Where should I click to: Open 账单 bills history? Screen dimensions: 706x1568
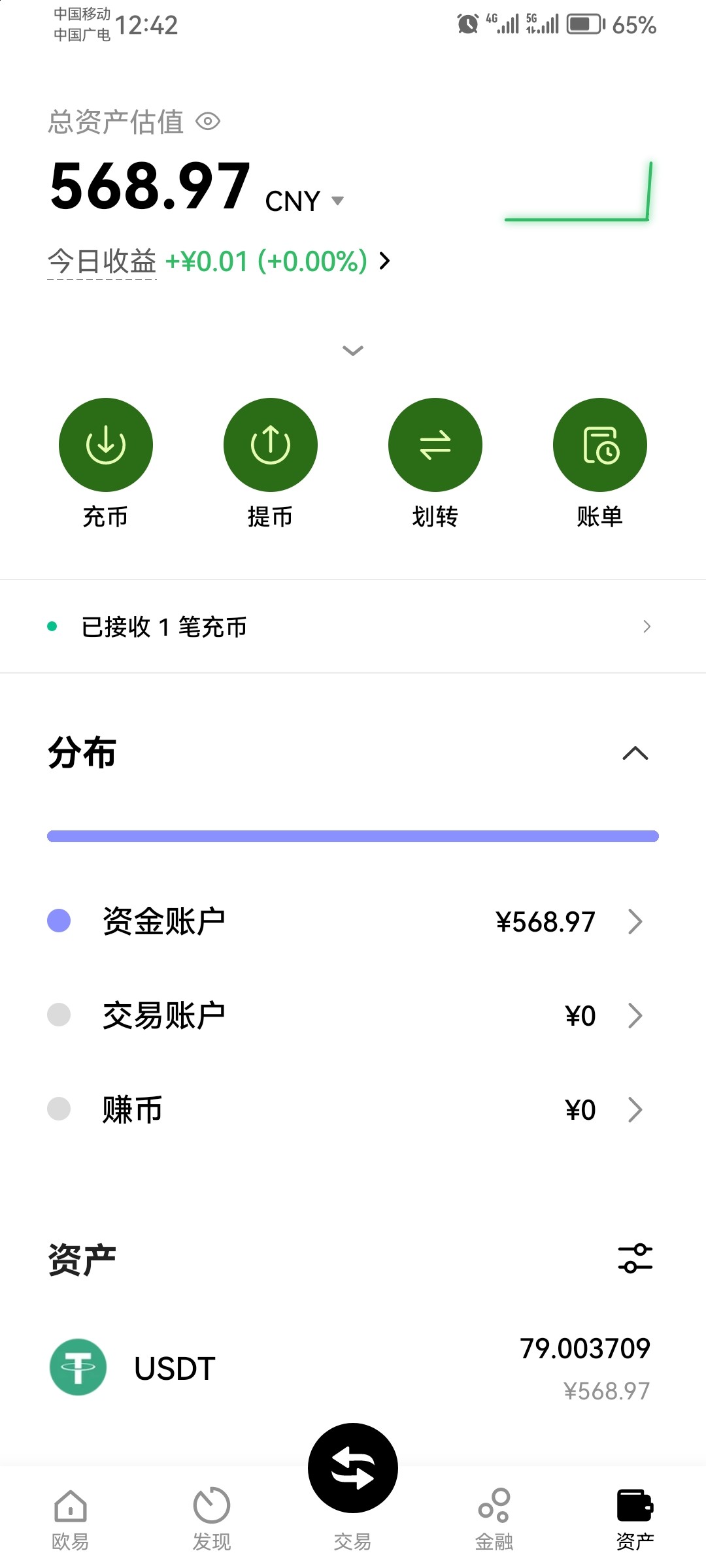[x=600, y=445]
